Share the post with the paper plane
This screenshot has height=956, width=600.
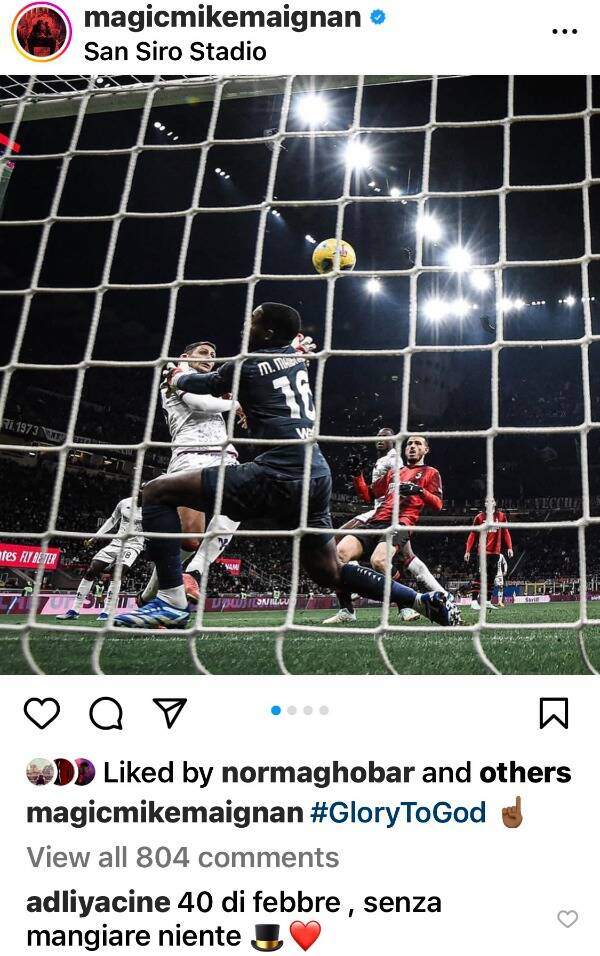169,712
